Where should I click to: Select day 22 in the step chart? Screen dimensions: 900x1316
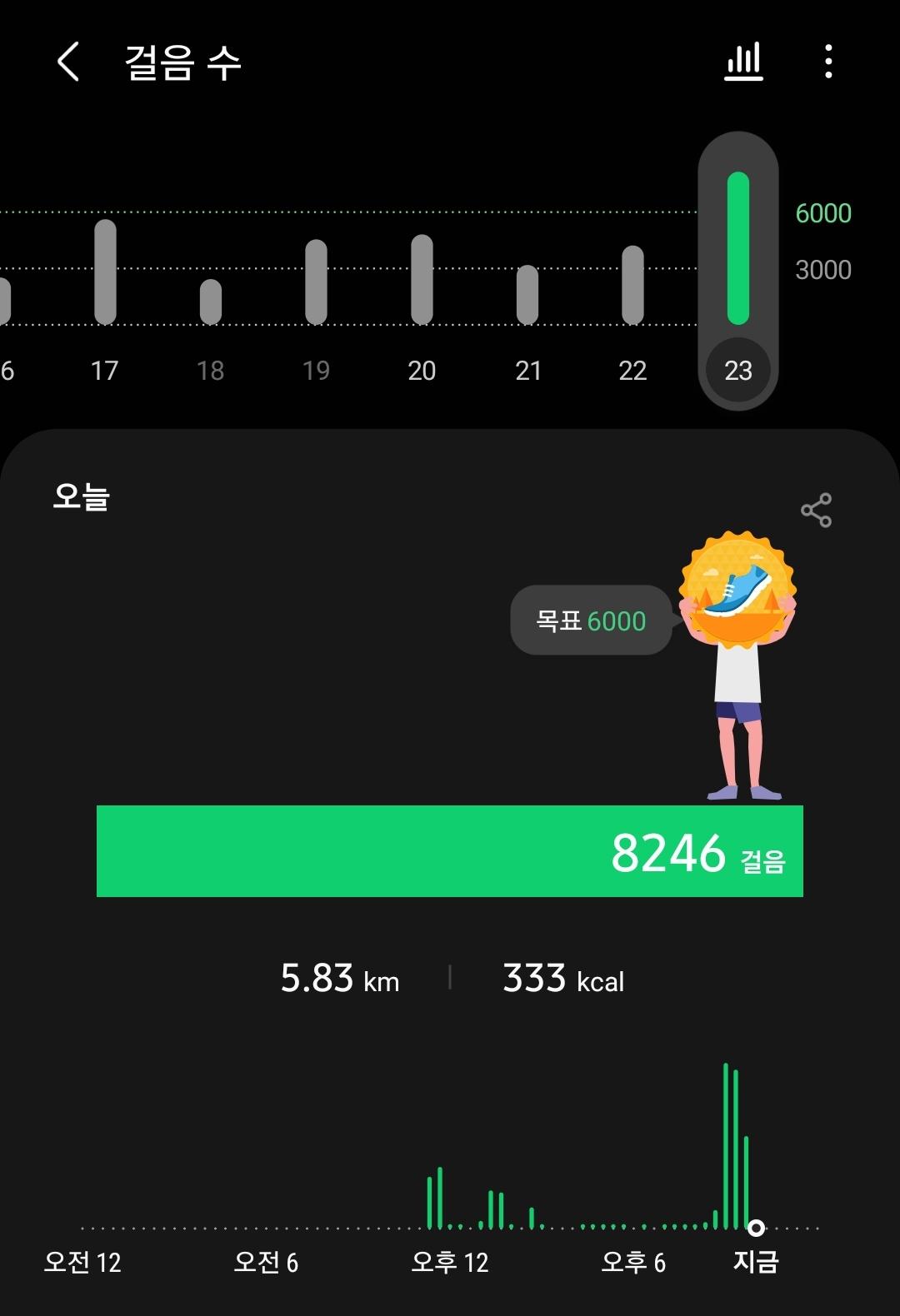point(632,307)
